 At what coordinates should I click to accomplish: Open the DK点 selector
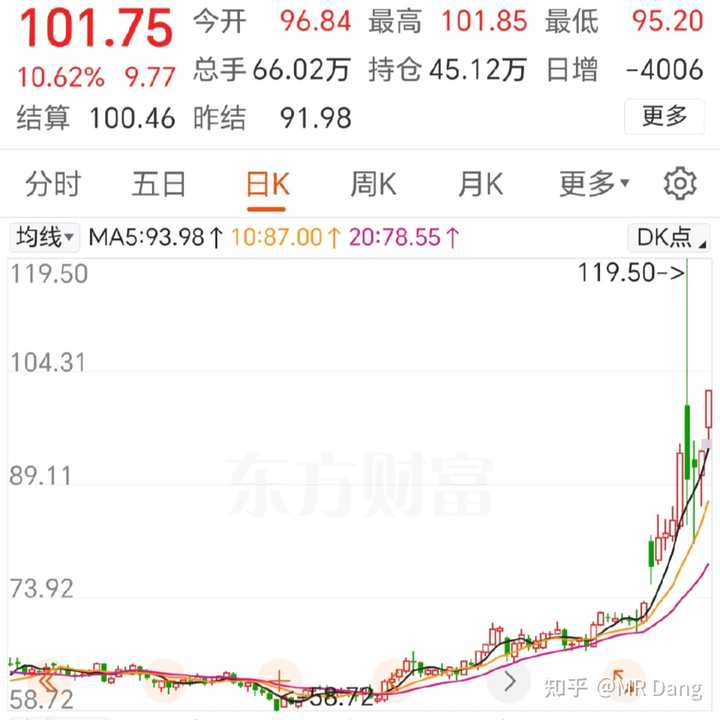(x=668, y=237)
